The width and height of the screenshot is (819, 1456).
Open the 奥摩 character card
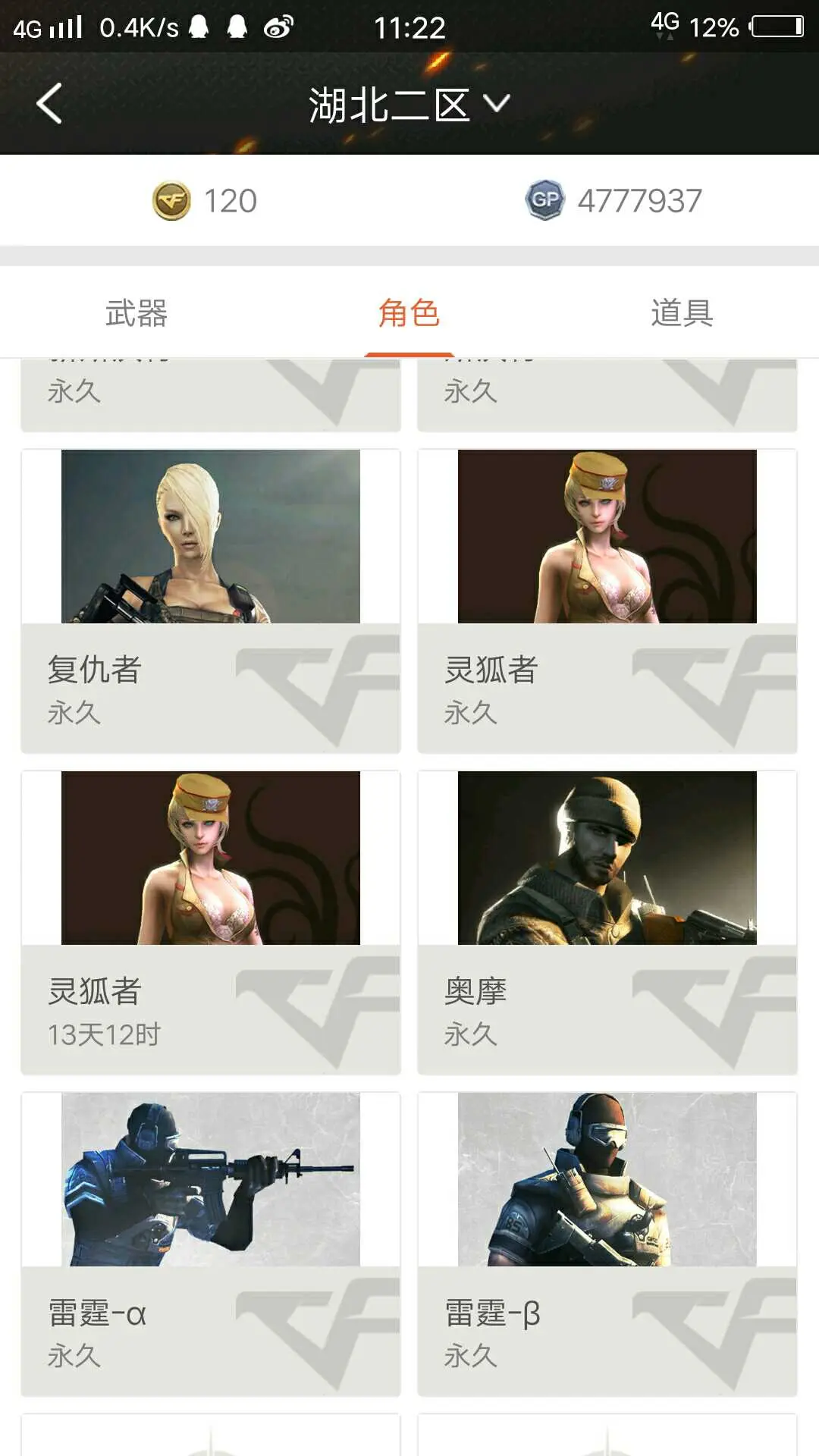point(607,922)
